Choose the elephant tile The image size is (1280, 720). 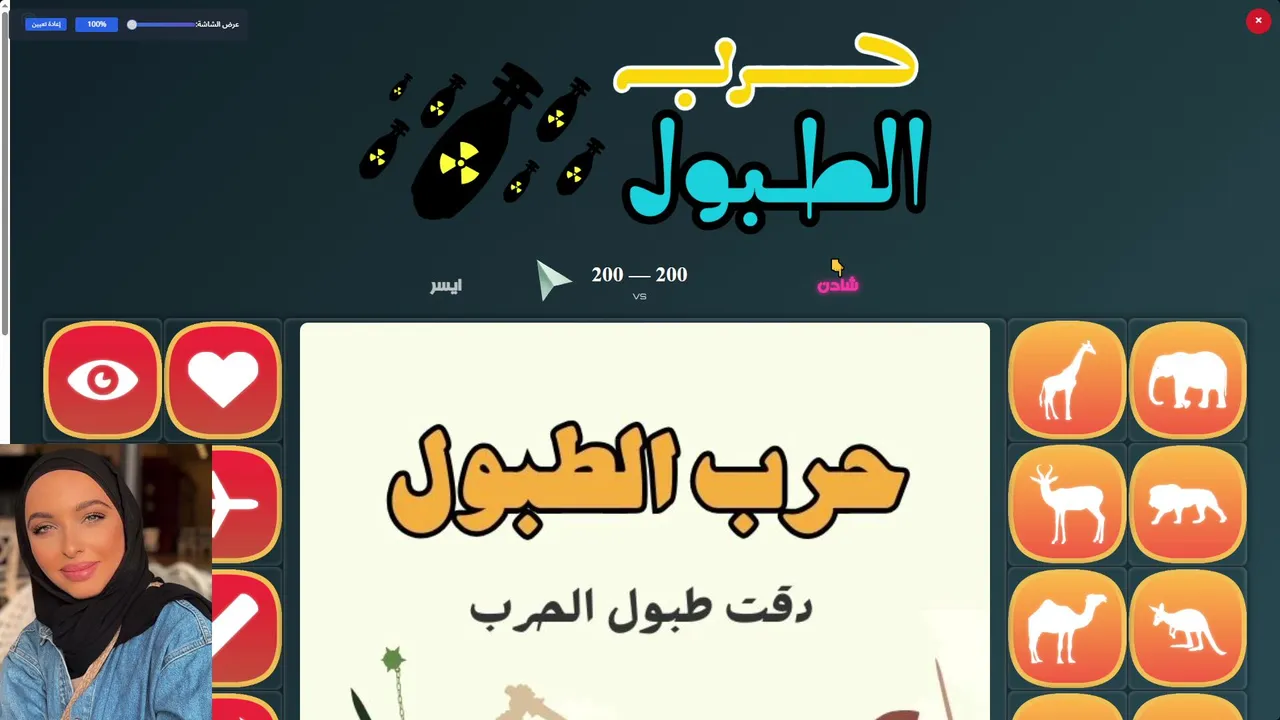1187,380
